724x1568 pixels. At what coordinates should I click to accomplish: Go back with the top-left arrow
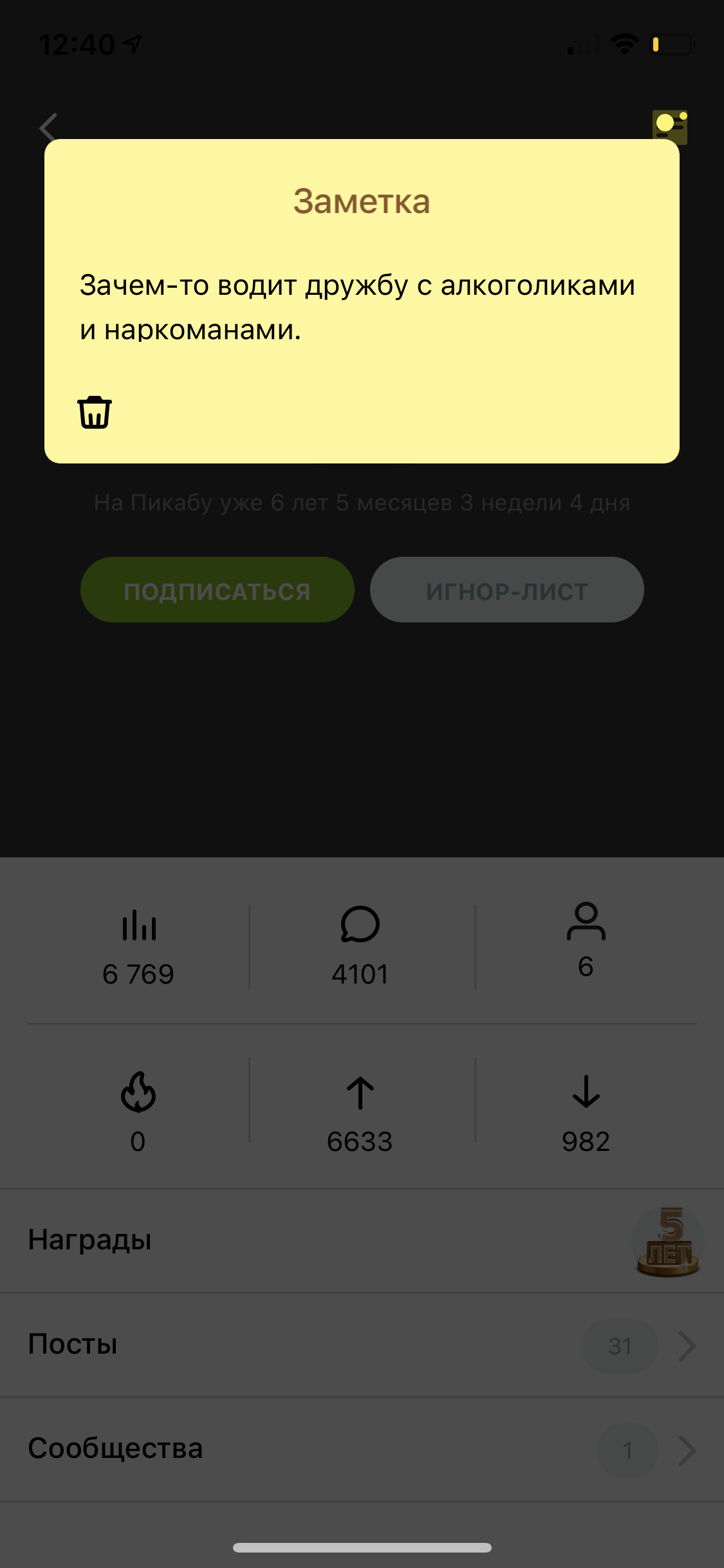click(x=49, y=127)
